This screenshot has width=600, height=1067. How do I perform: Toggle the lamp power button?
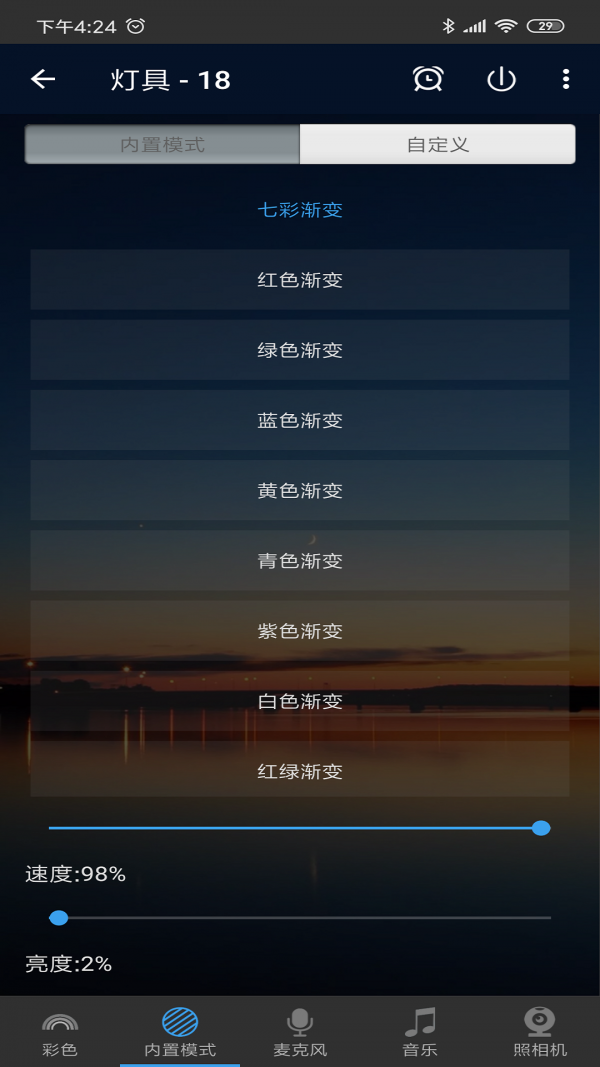pyautogui.click(x=501, y=80)
